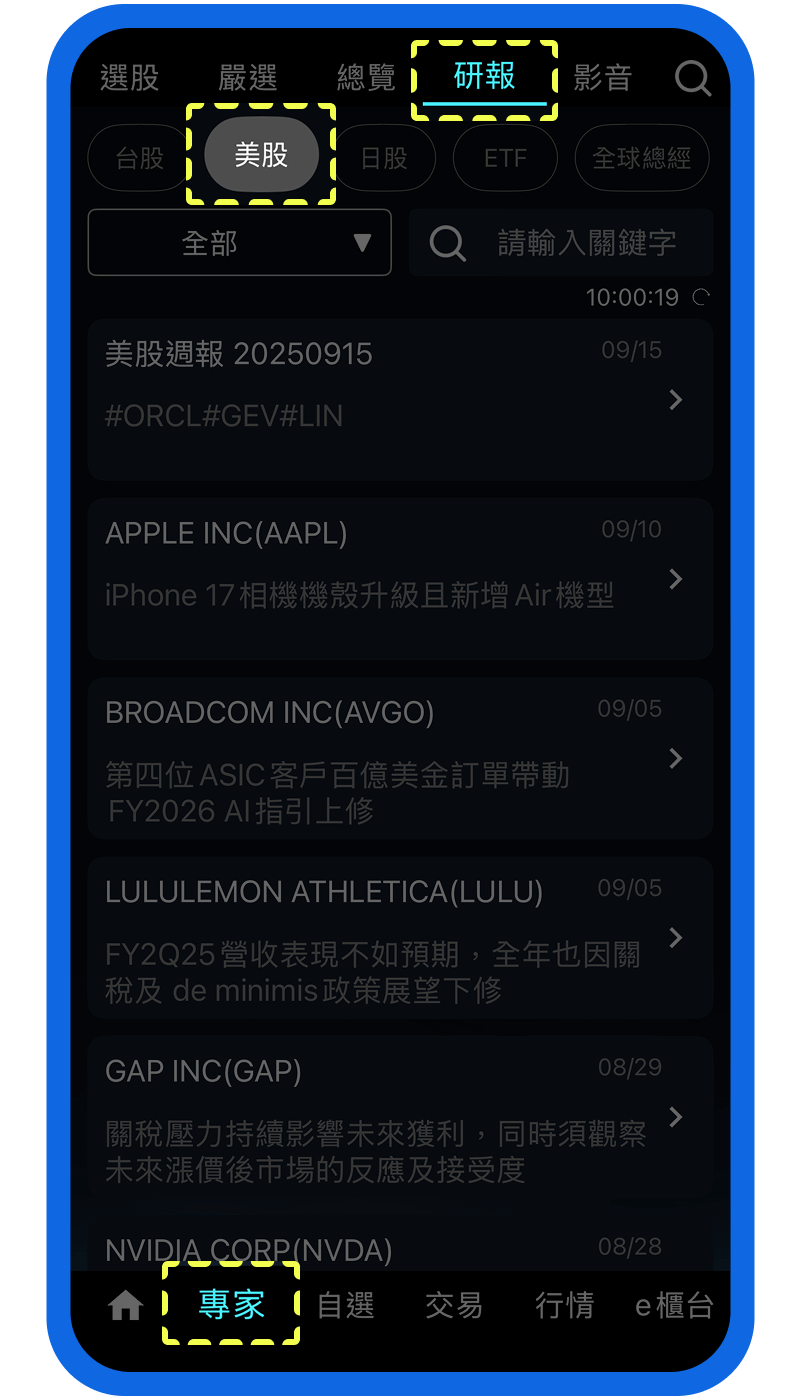Expand the 全部 category dropdown

coord(239,242)
